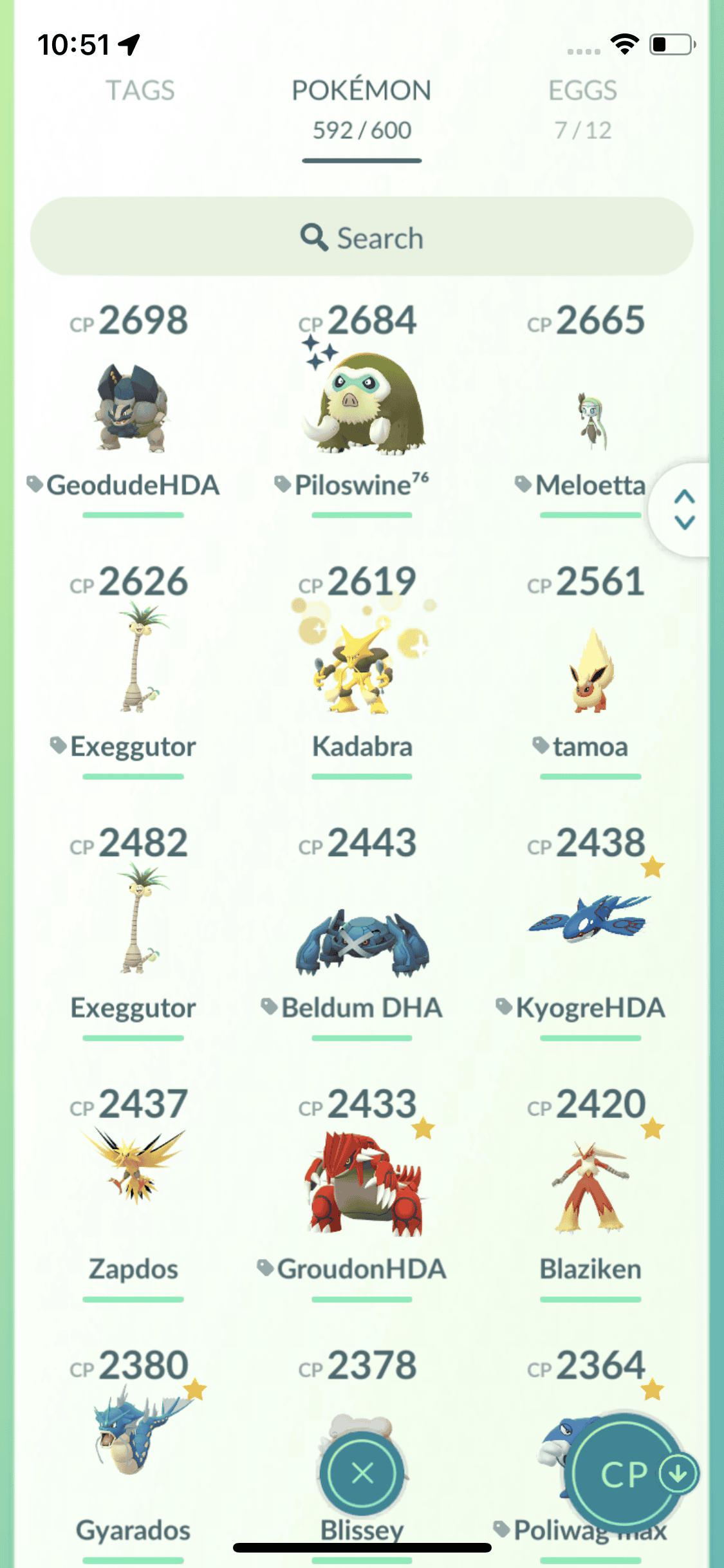This screenshot has width=724, height=1568.
Task: Select Beldum DHA CP 2443
Action: pos(362,940)
